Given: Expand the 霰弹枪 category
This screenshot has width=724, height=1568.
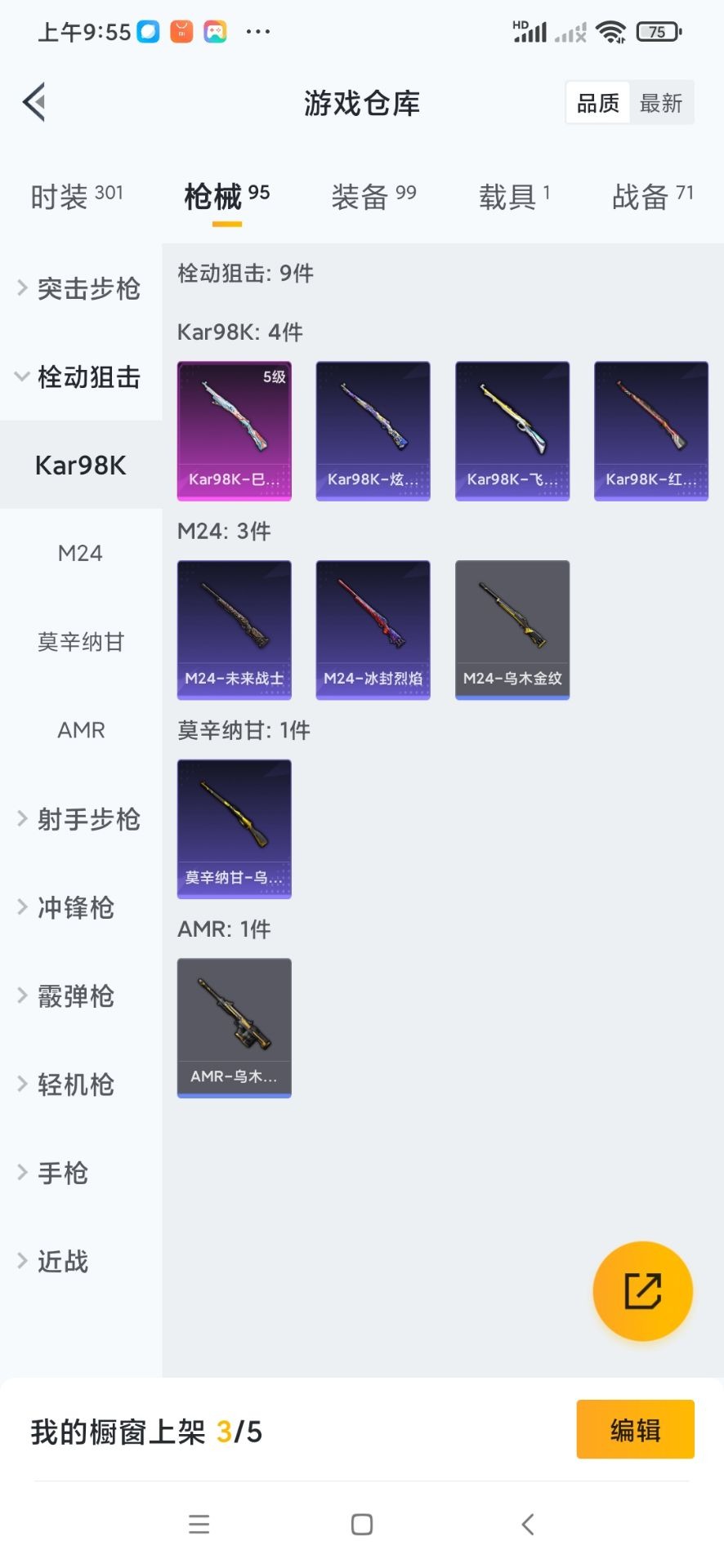Looking at the screenshot, I should (x=75, y=996).
